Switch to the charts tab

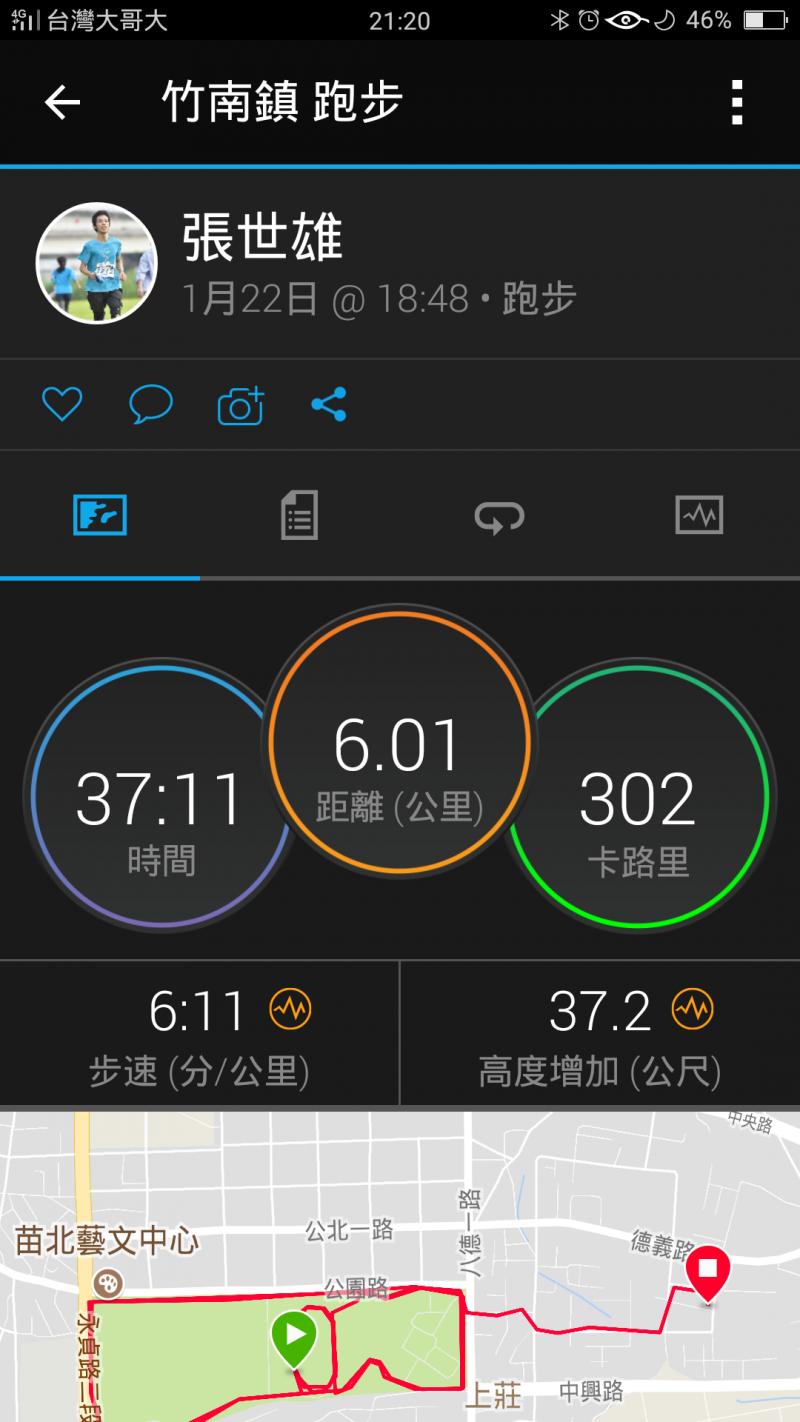(x=699, y=516)
